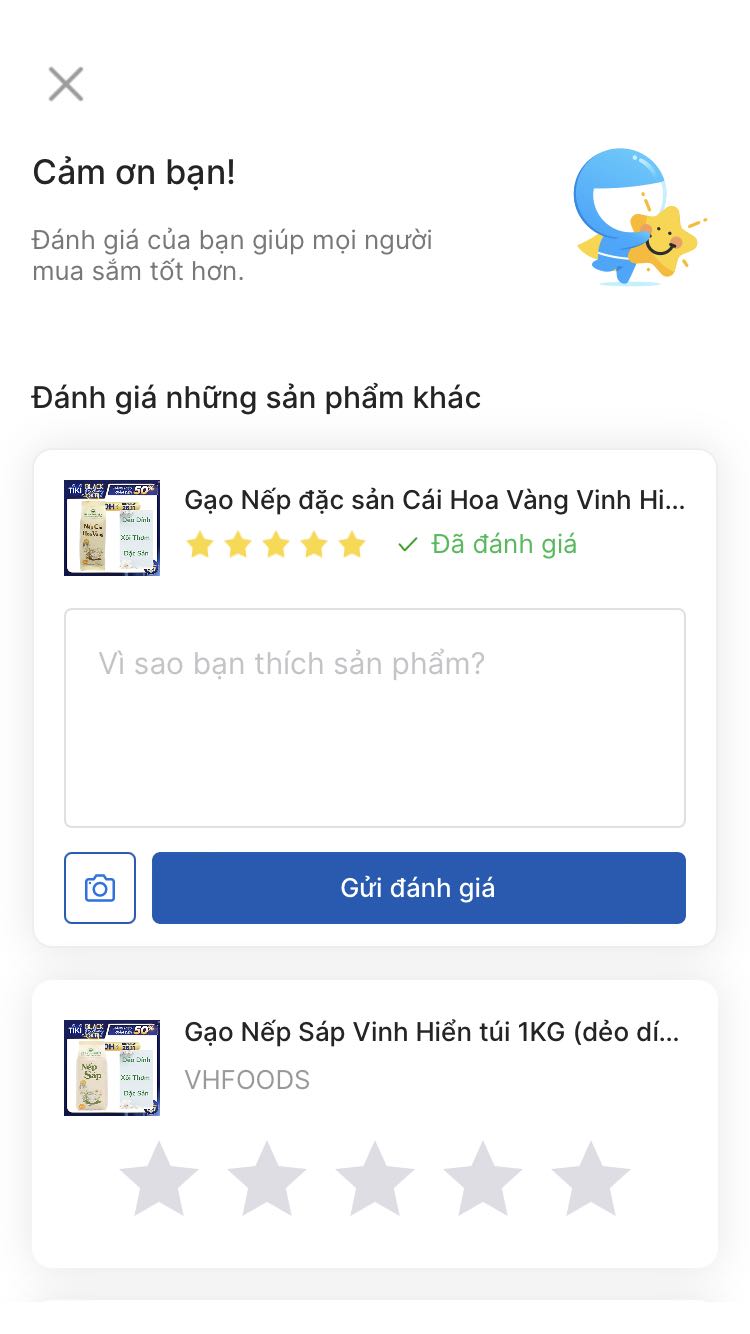Open the Đánh giá những sản phẩm khác section
This screenshot has width=750, height=1334.
click(256, 397)
